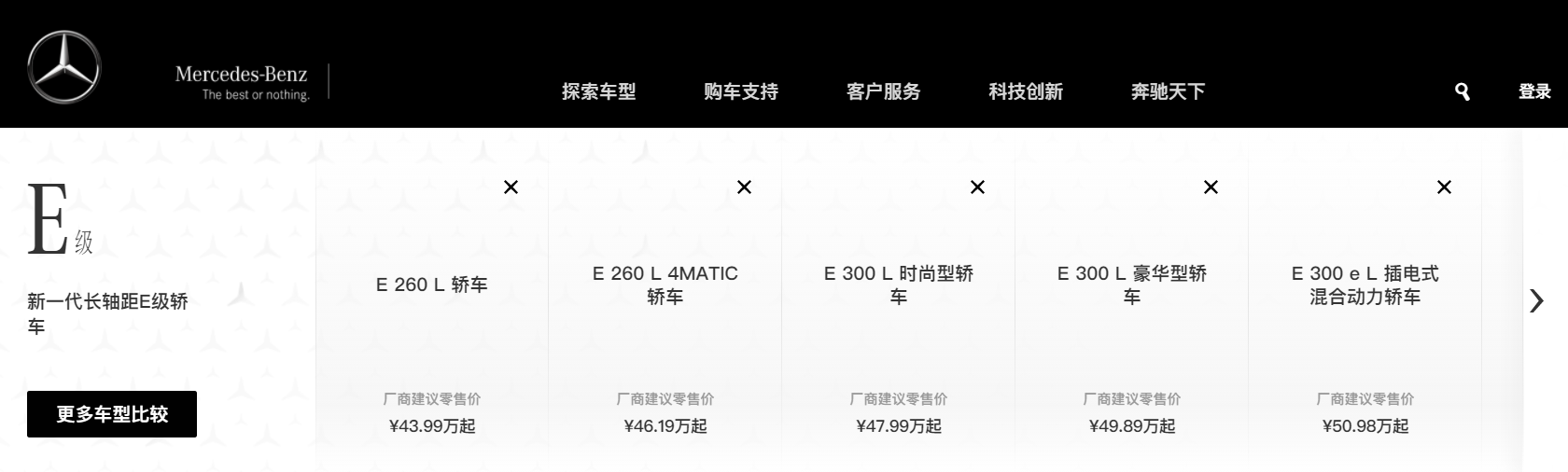Image resolution: width=1568 pixels, height=472 pixels.
Task: Remove E 300 e L 插电式混合动力轿车 card
Action: (1444, 187)
